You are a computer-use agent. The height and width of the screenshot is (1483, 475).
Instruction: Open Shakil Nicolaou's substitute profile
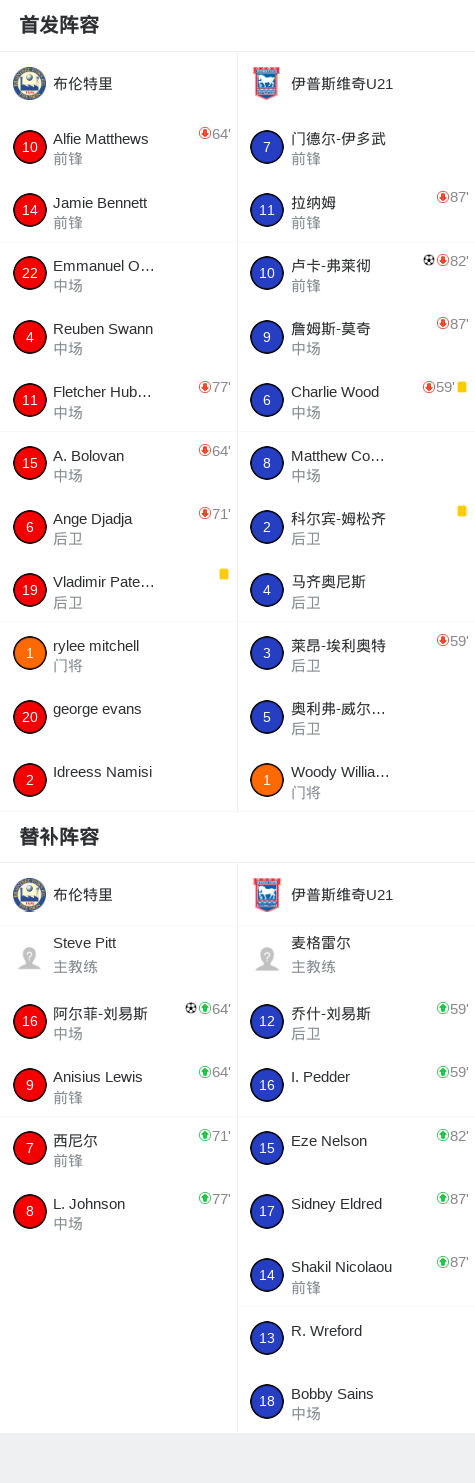356,1275
